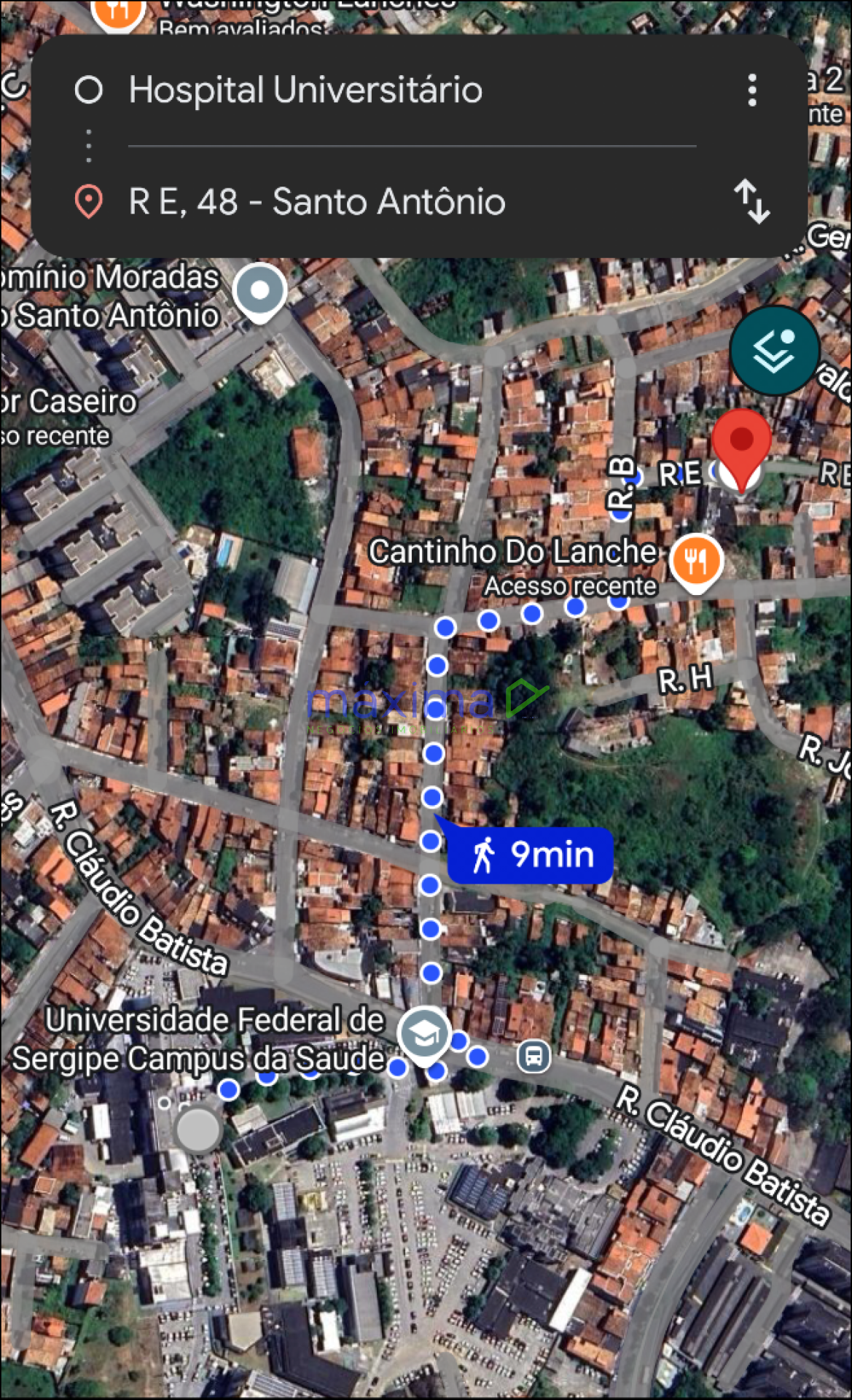Open Condomínio Moradas Santo Antônio marker
Image resolution: width=852 pixels, height=1400 pixels.
point(259,292)
